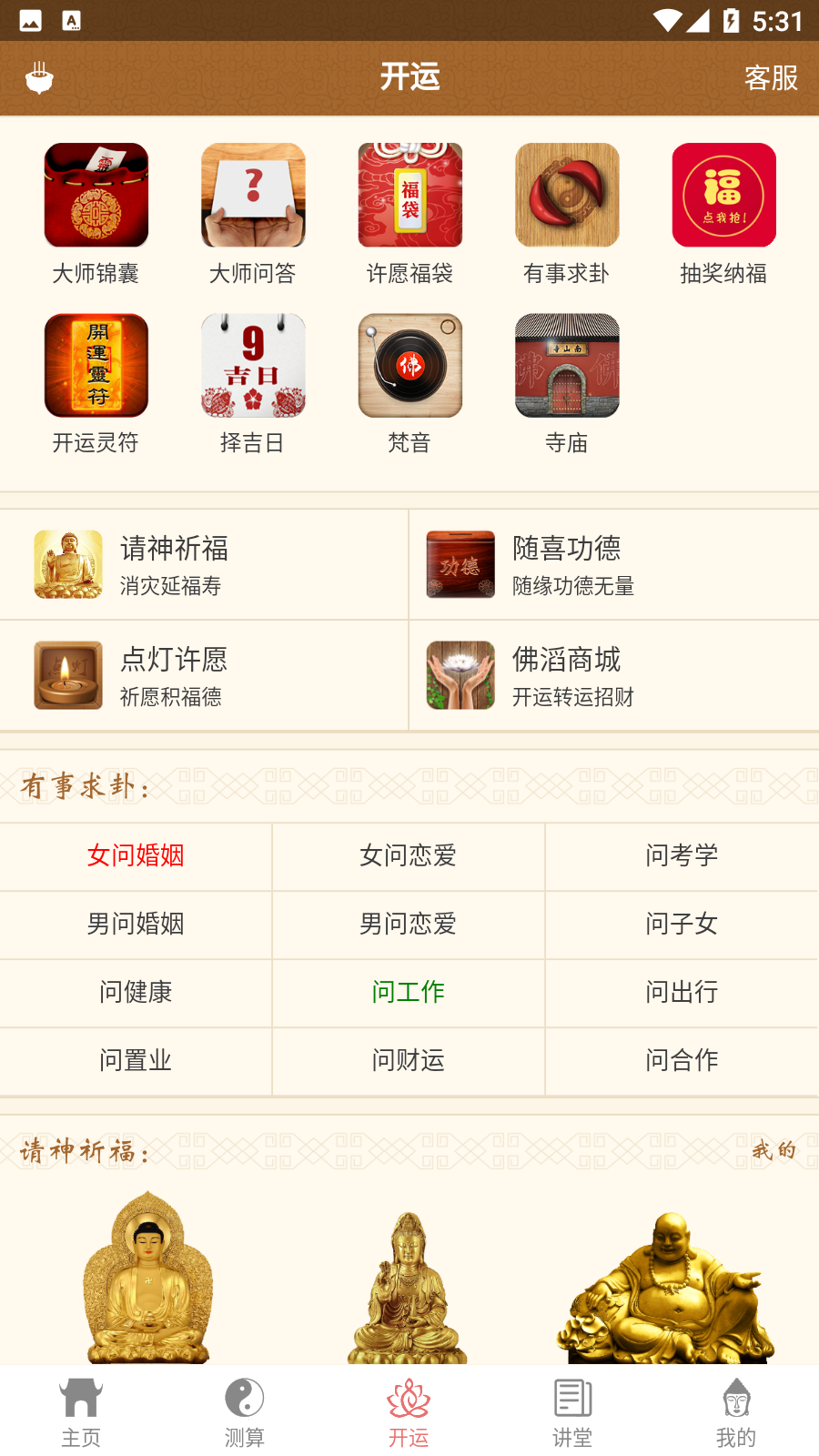Select 问工作 divination
Screen dimensions: 819x1456
tap(409, 992)
